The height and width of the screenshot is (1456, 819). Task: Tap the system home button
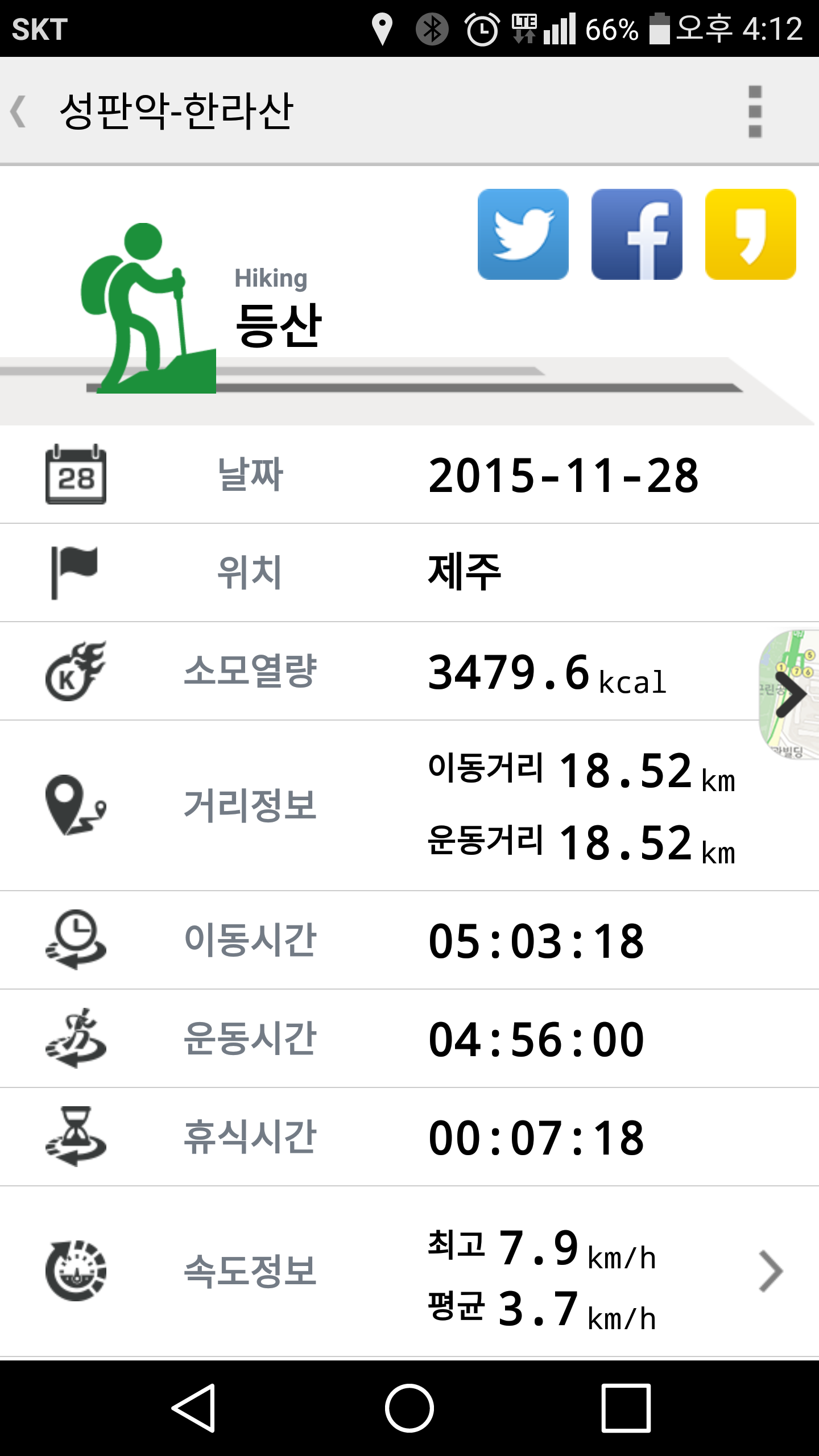[409, 1408]
